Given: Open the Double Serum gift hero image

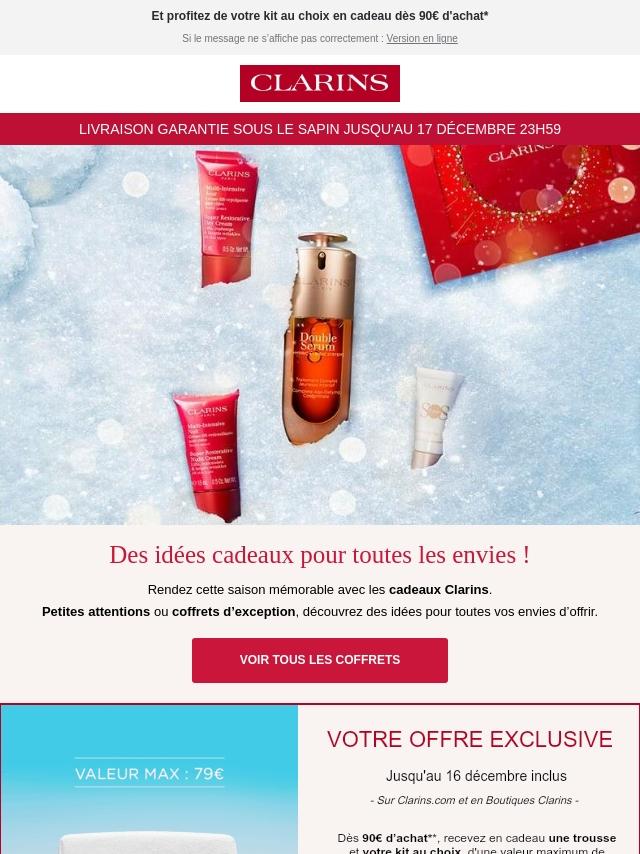Looking at the screenshot, I should click(320, 335).
